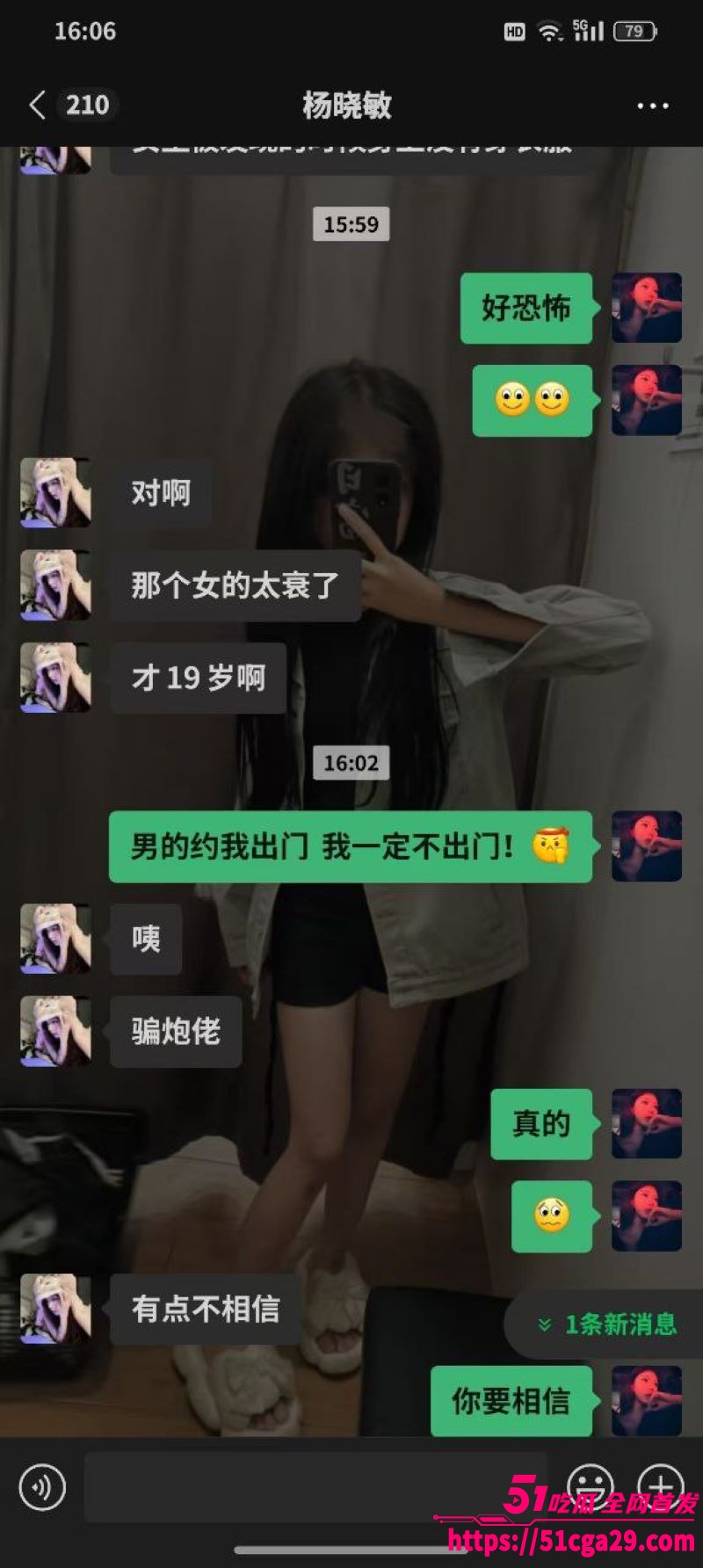Screen dimensions: 703x1568
Task: Open my avatar beside 好恐怖
Action: (x=647, y=308)
